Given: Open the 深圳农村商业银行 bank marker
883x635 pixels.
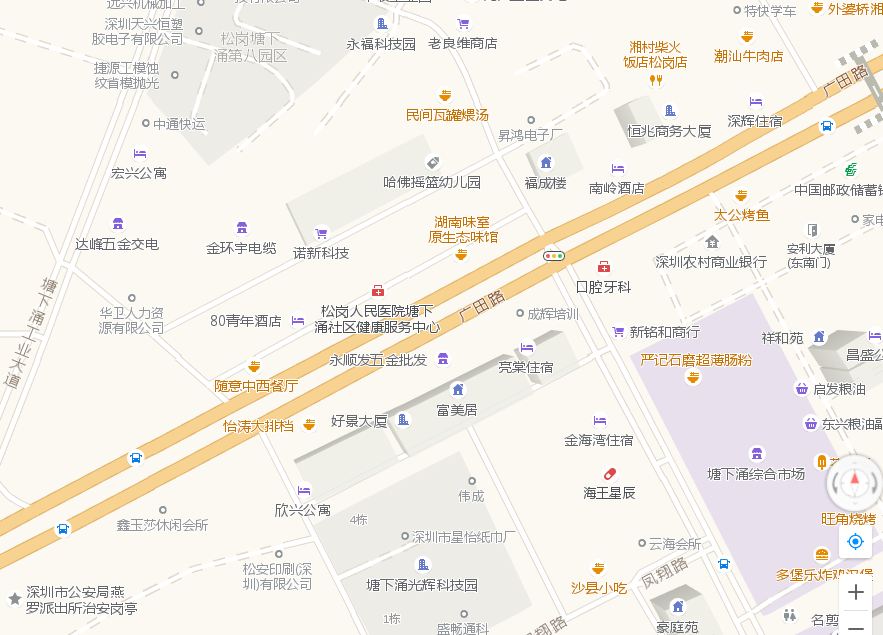Looking at the screenshot, I should click(x=712, y=243).
